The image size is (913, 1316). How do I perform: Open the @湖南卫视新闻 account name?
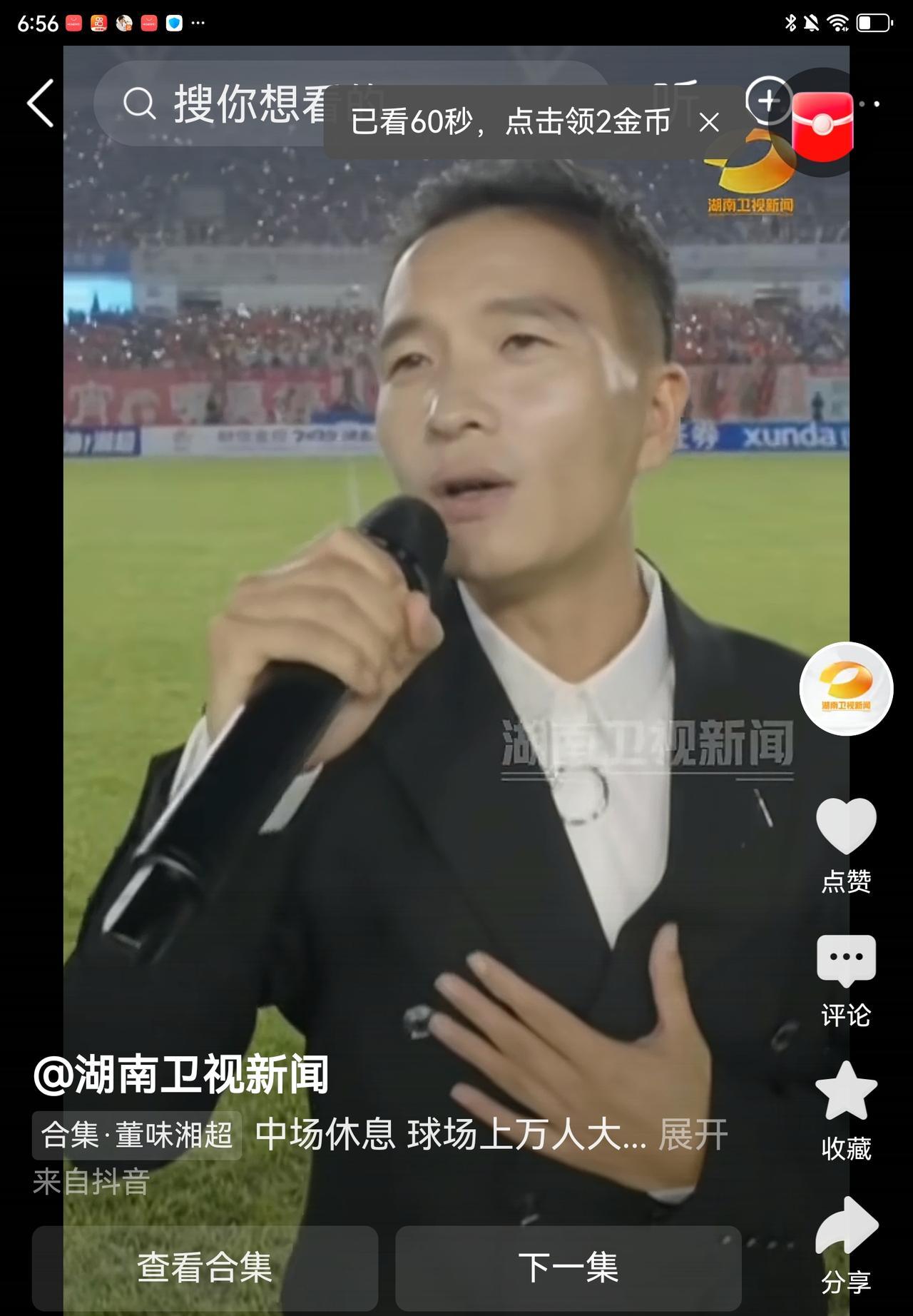tap(181, 1075)
